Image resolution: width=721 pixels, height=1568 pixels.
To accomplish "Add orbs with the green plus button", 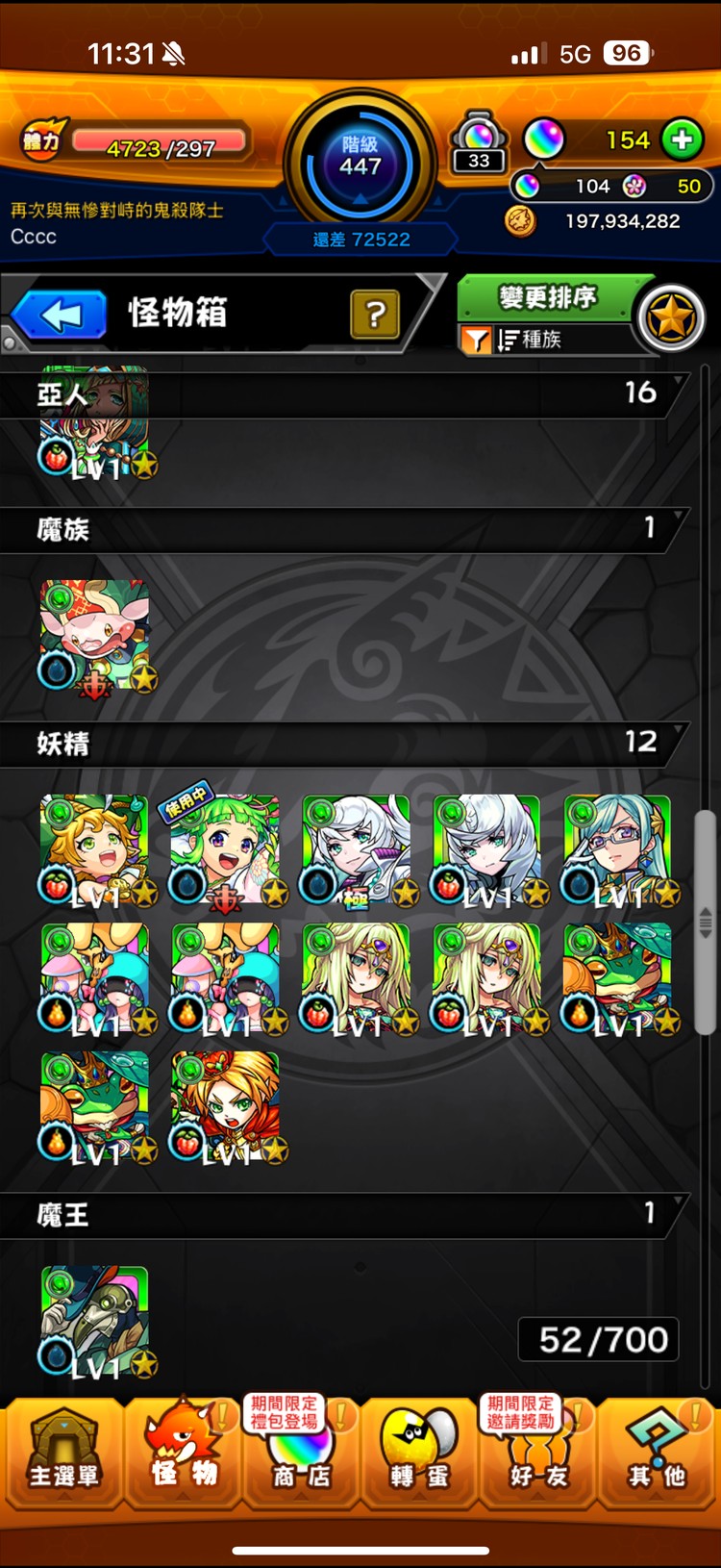I will pyautogui.click(x=682, y=140).
